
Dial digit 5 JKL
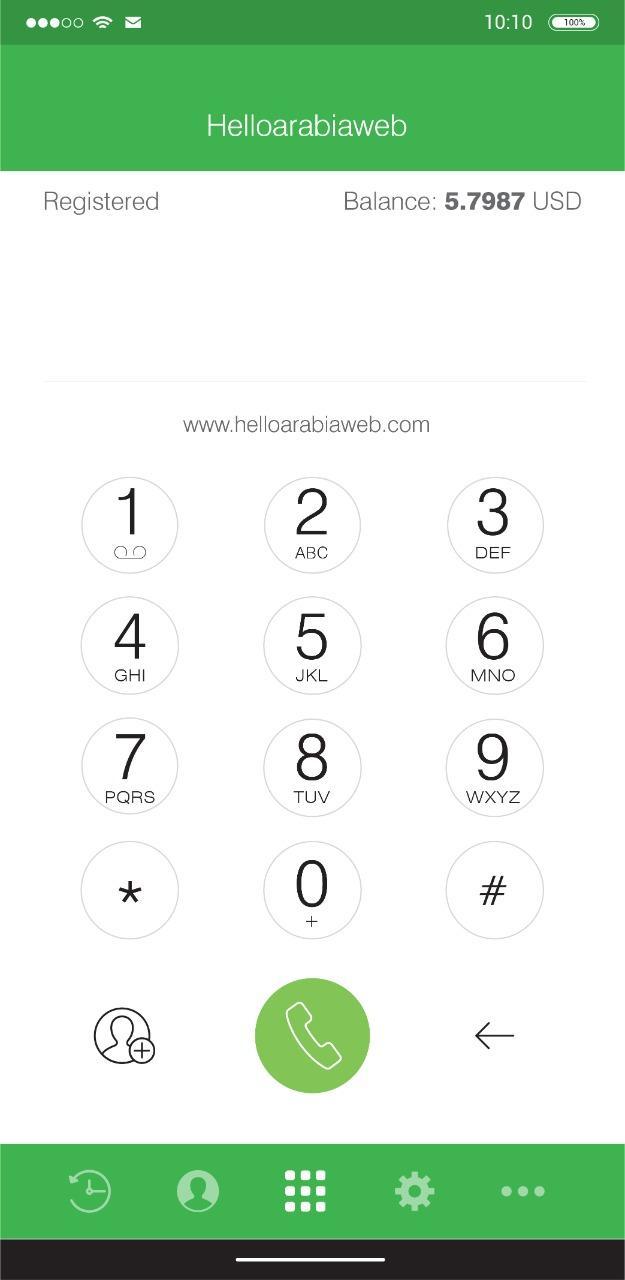click(312, 646)
